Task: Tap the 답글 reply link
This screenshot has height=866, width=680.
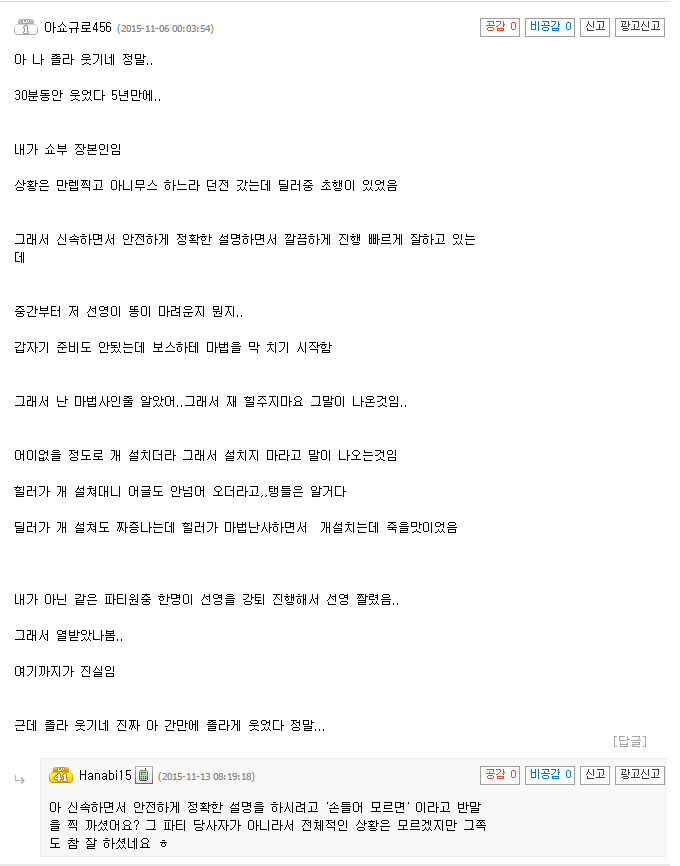Action: click(629, 741)
